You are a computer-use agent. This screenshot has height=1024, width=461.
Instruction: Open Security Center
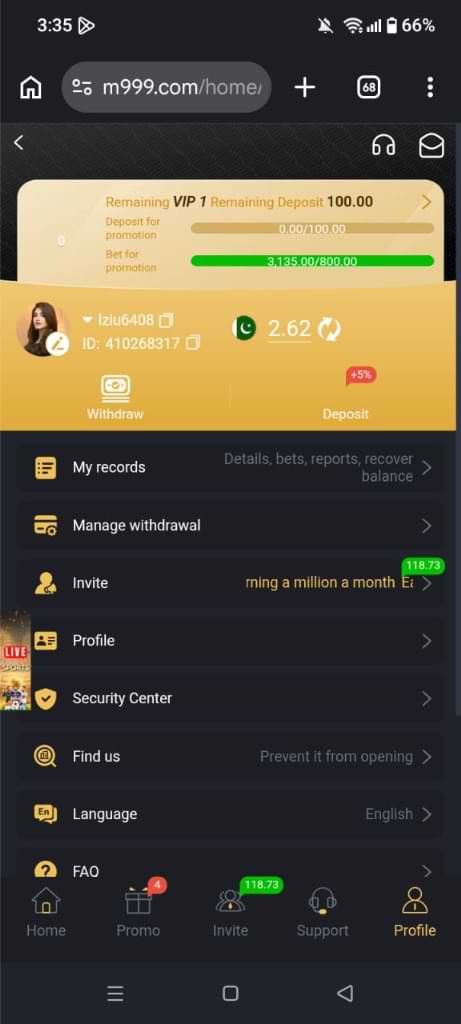(x=230, y=698)
